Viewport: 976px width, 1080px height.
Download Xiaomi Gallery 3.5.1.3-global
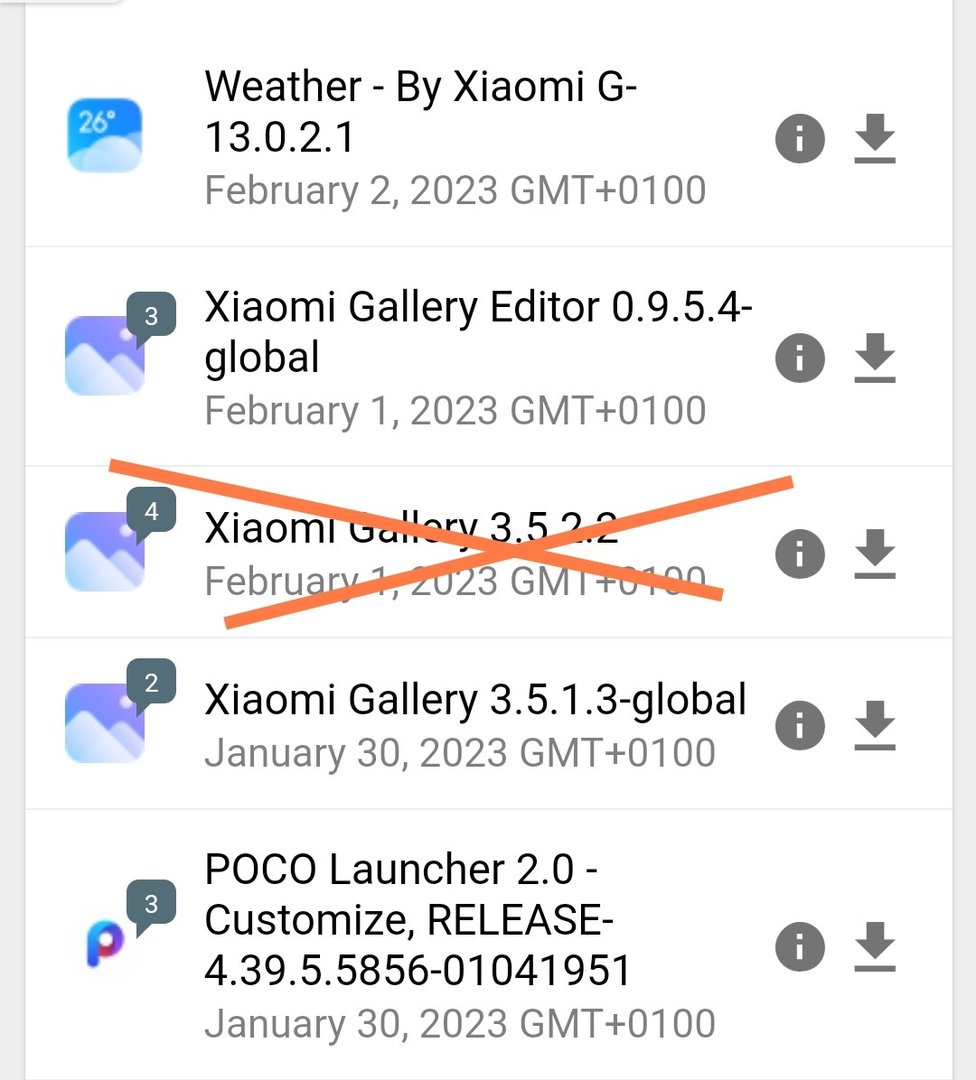click(876, 725)
